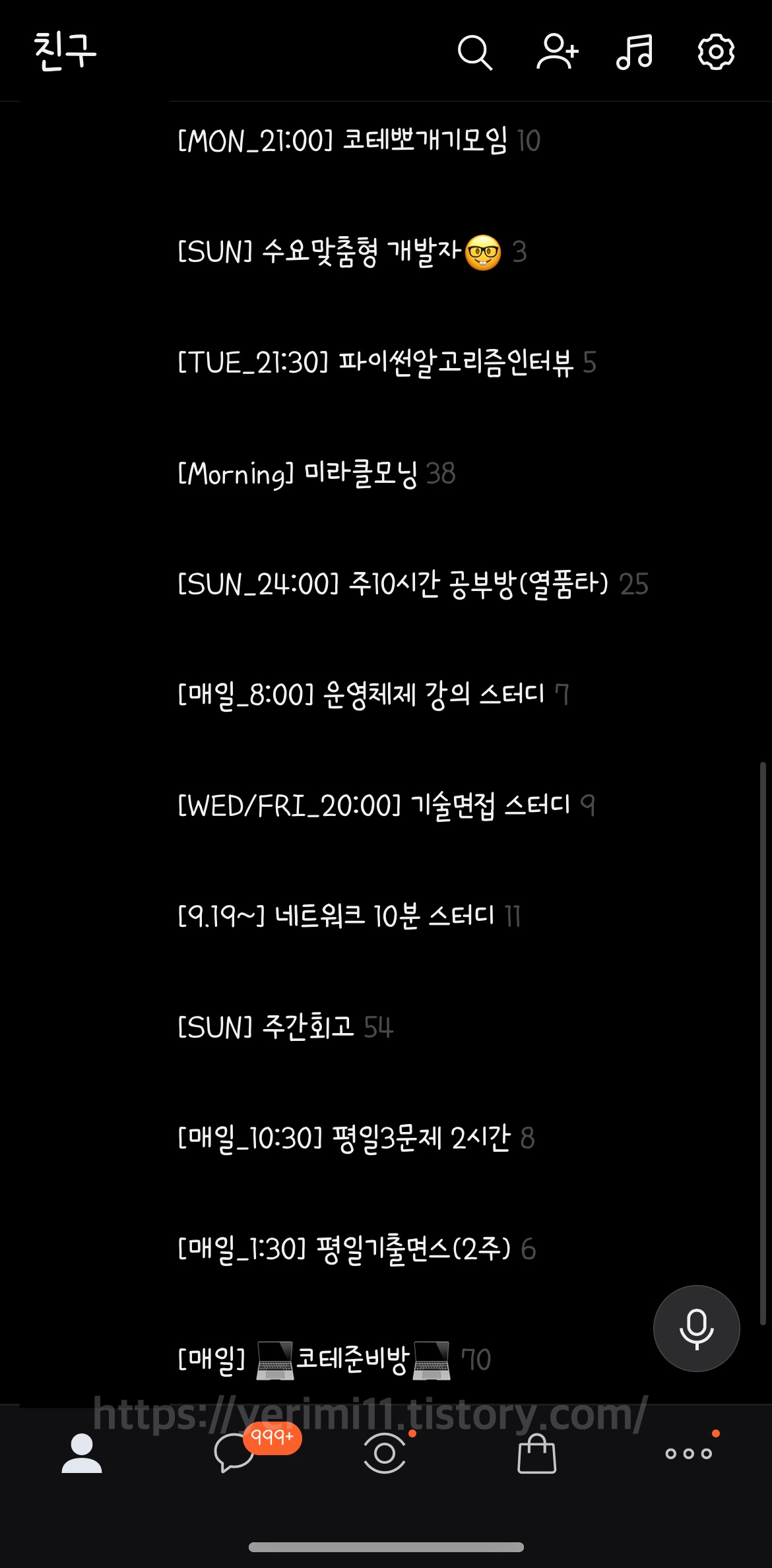The height and width of the screenshot is (1568, 772).
Task: Switch to the chats tab with 999+ badge
Action: pyautogui.click(x=235, y=1453)
